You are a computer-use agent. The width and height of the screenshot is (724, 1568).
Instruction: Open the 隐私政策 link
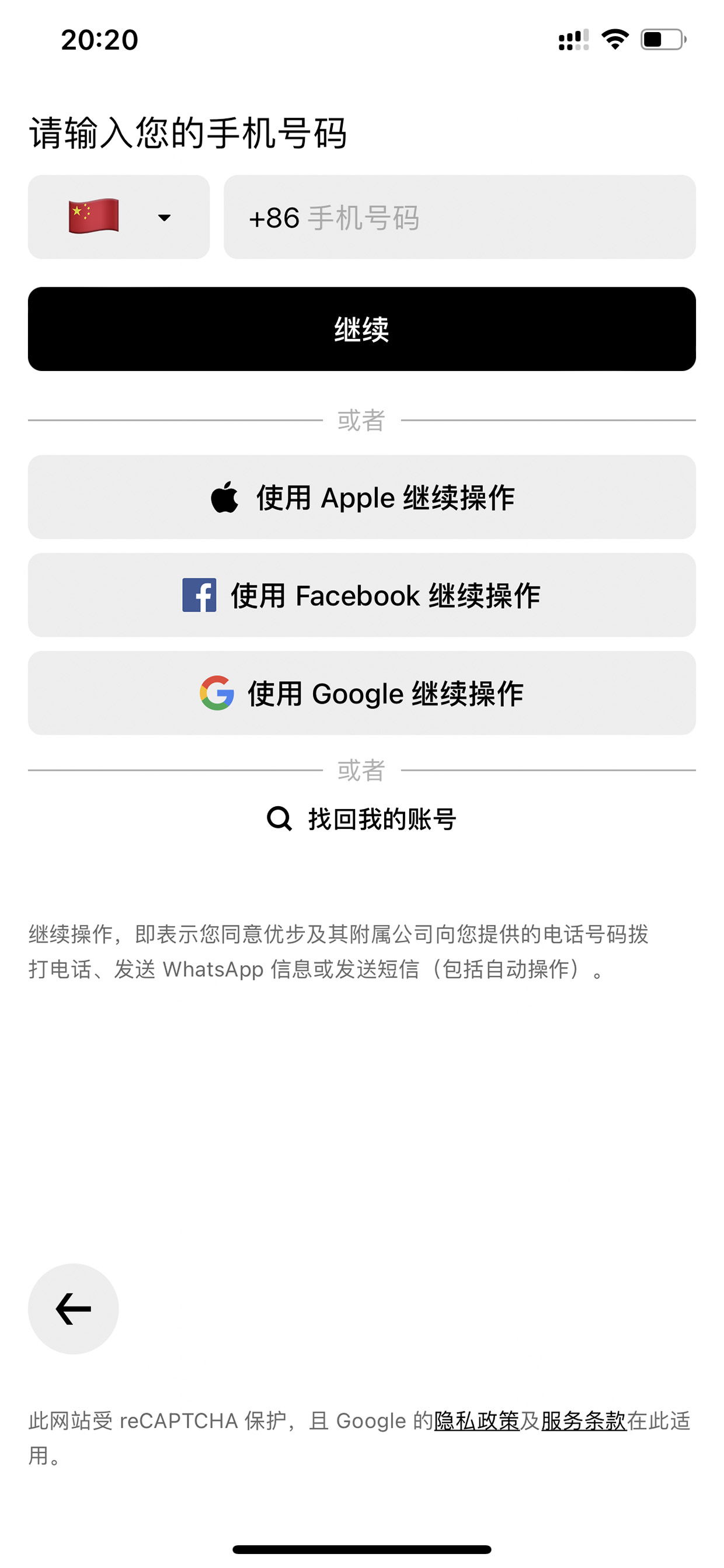tap(476, 1421)
